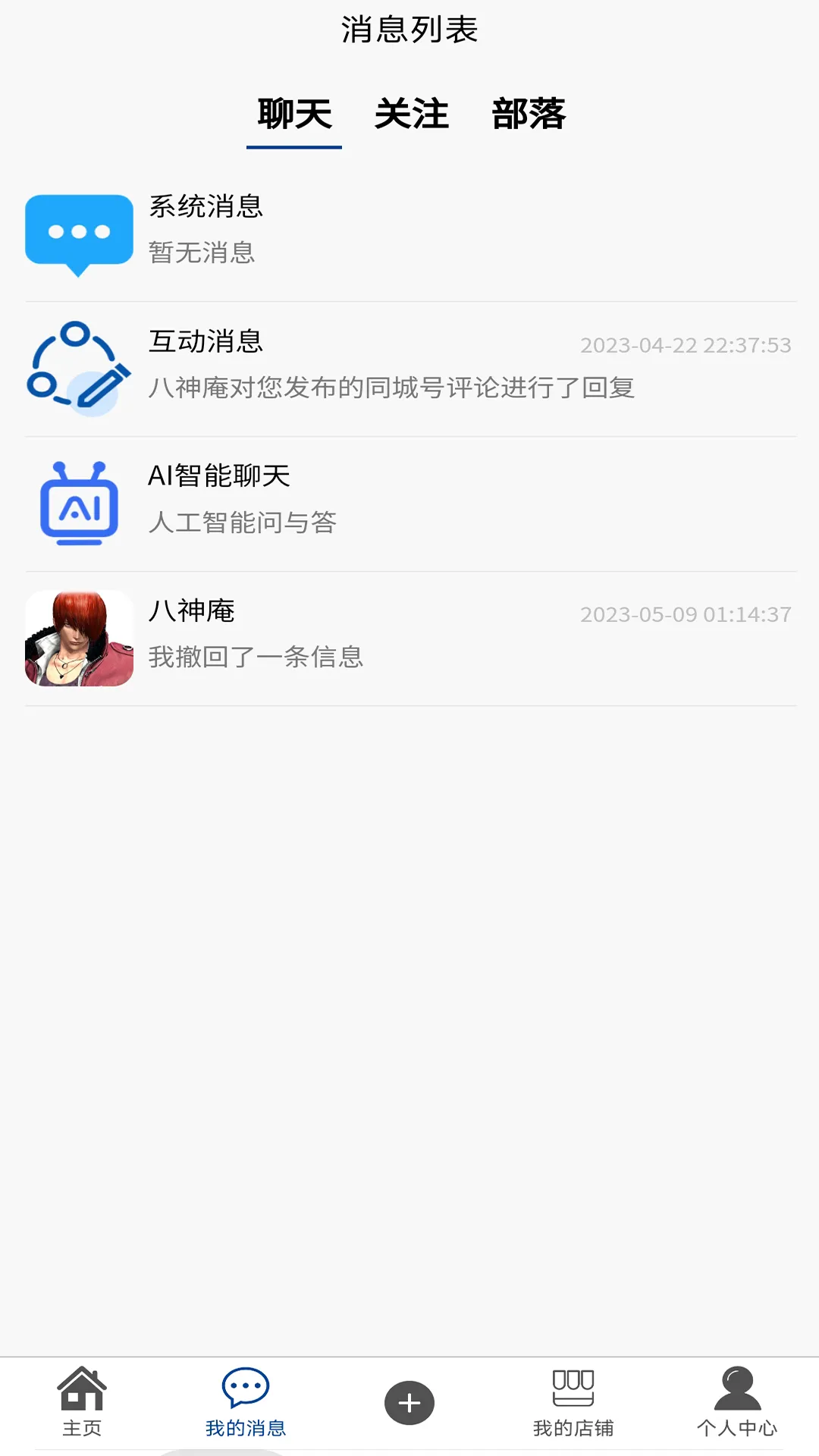Open the 八神庵 conversation row
The image size is (819, 1456).
coord(409,638)
